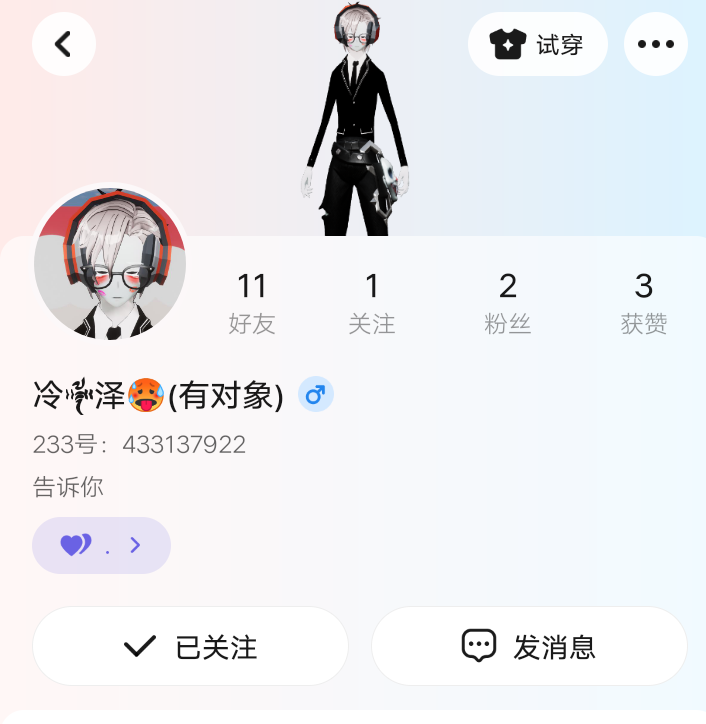The height and width of the screenshot is (724, 706).
Task: Open the purple hearts chip
Action: [x=101, y=545]
